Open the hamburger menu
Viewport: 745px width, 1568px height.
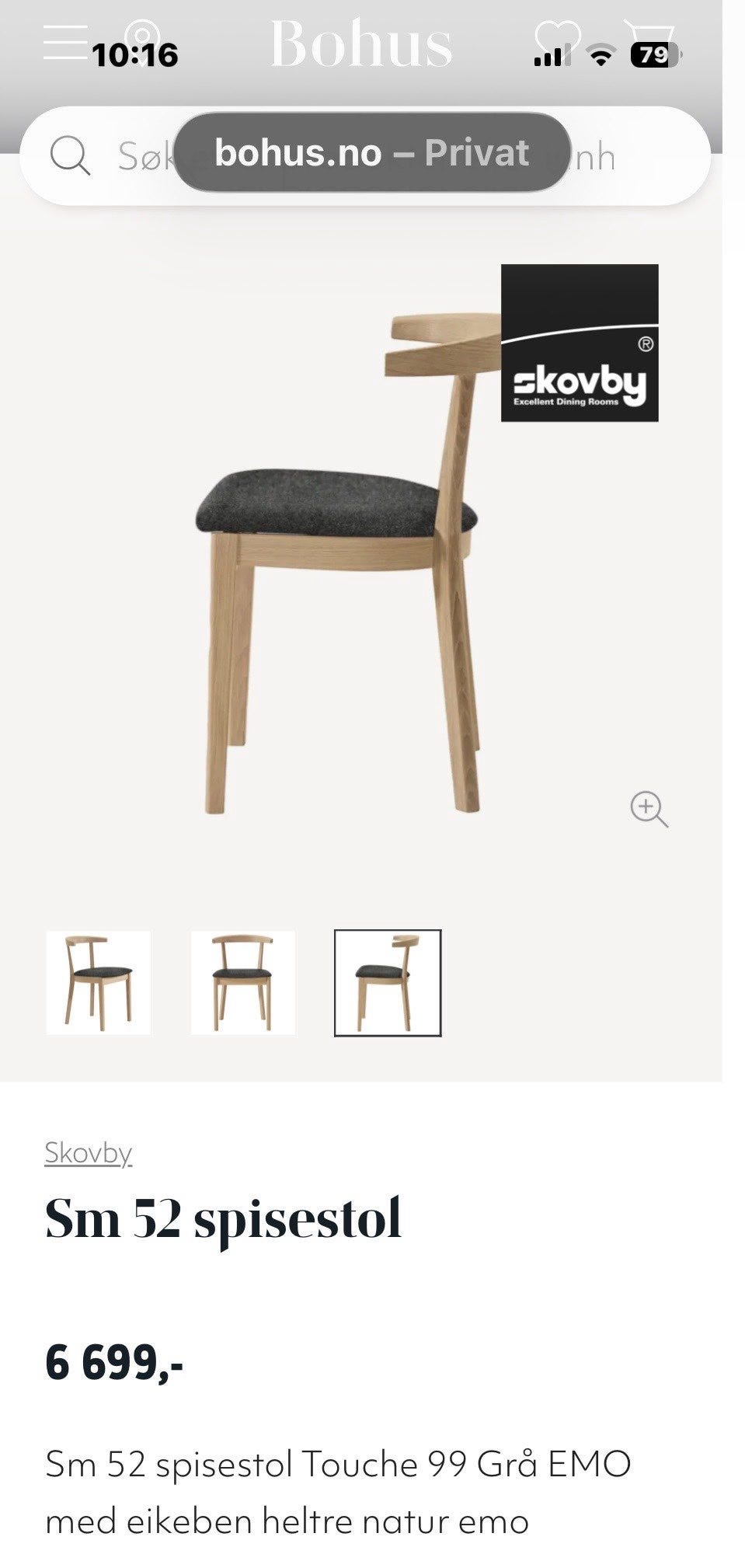[x=65, y=42]
